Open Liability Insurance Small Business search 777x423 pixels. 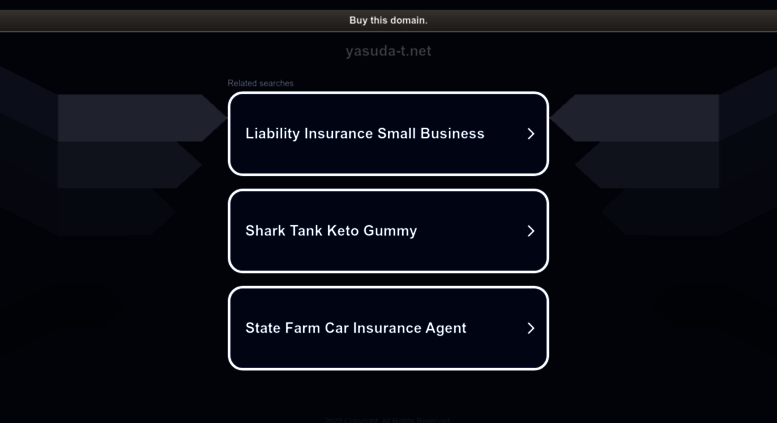point(388,133)
